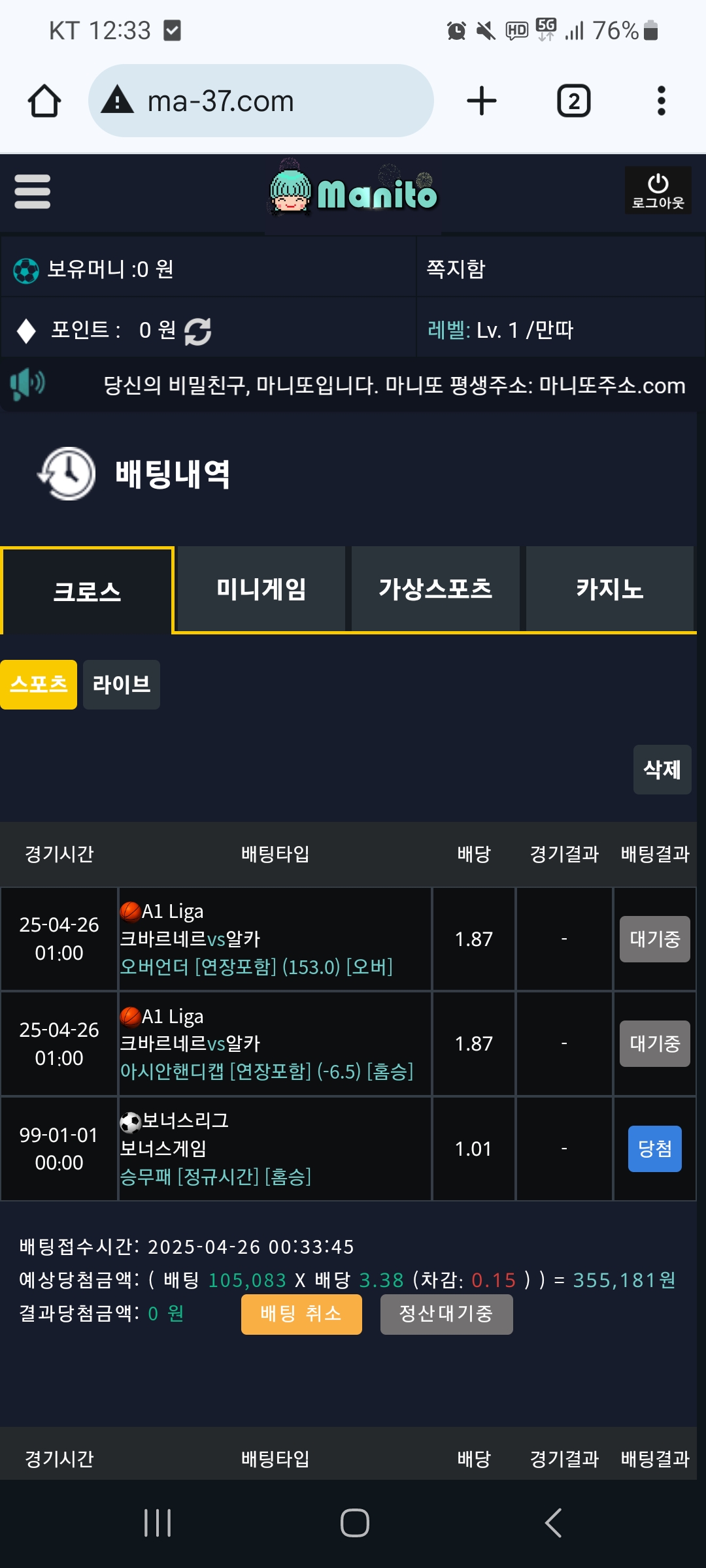Select the 크로스 tab
The width and height of the screenshot is (706, 1568).
pyautogui.click(x=87, y=591)
